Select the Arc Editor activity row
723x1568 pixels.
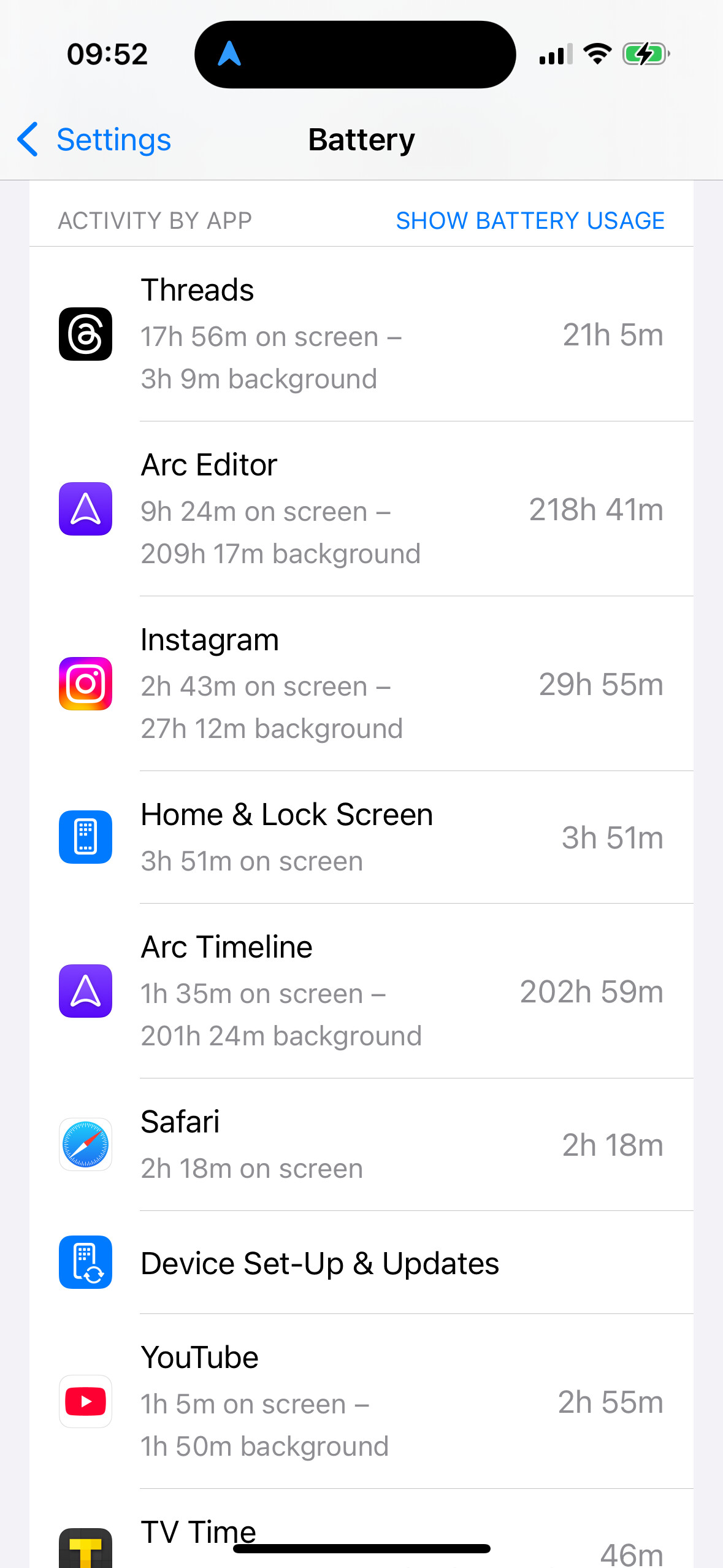point(361,509)
